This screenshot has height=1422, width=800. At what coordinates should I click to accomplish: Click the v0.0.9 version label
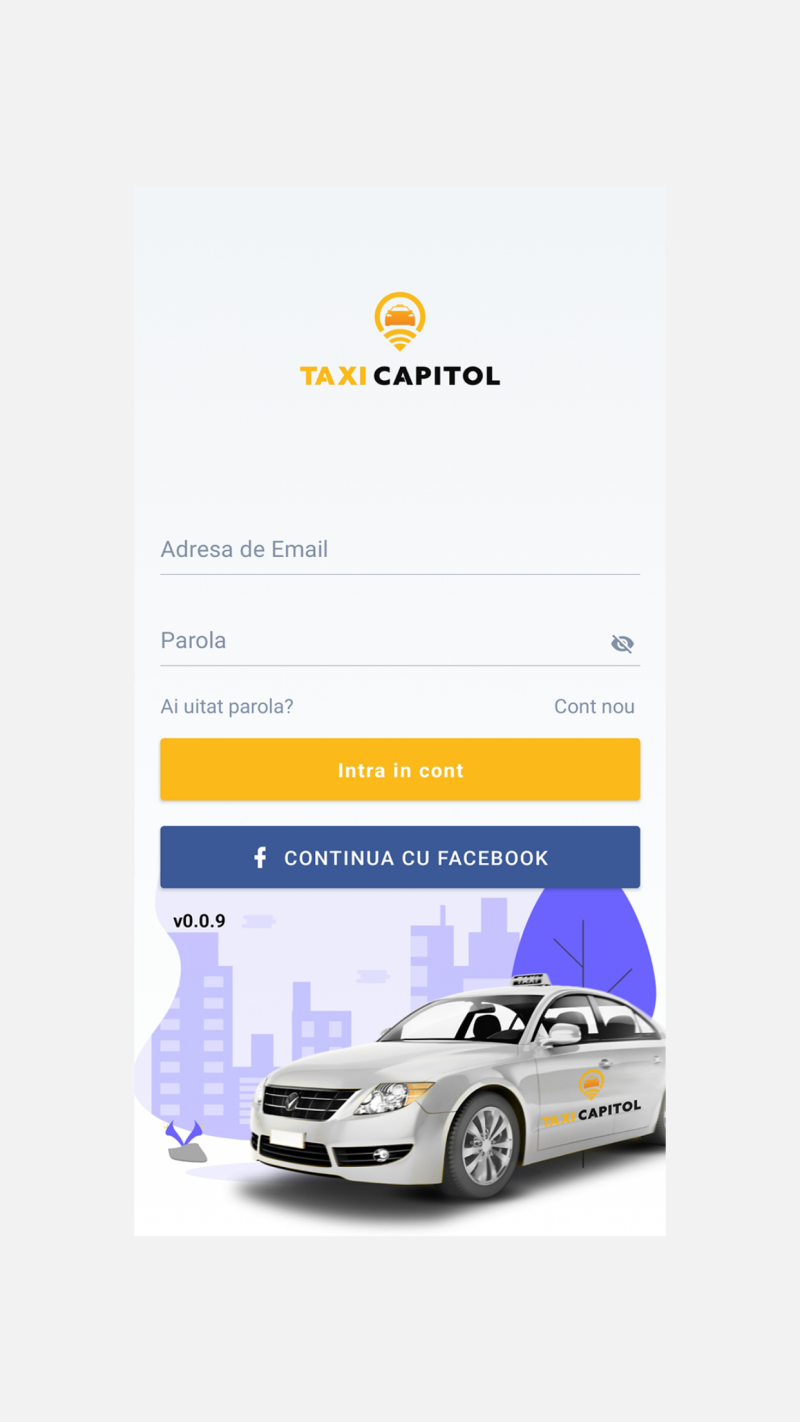point(198,920)
